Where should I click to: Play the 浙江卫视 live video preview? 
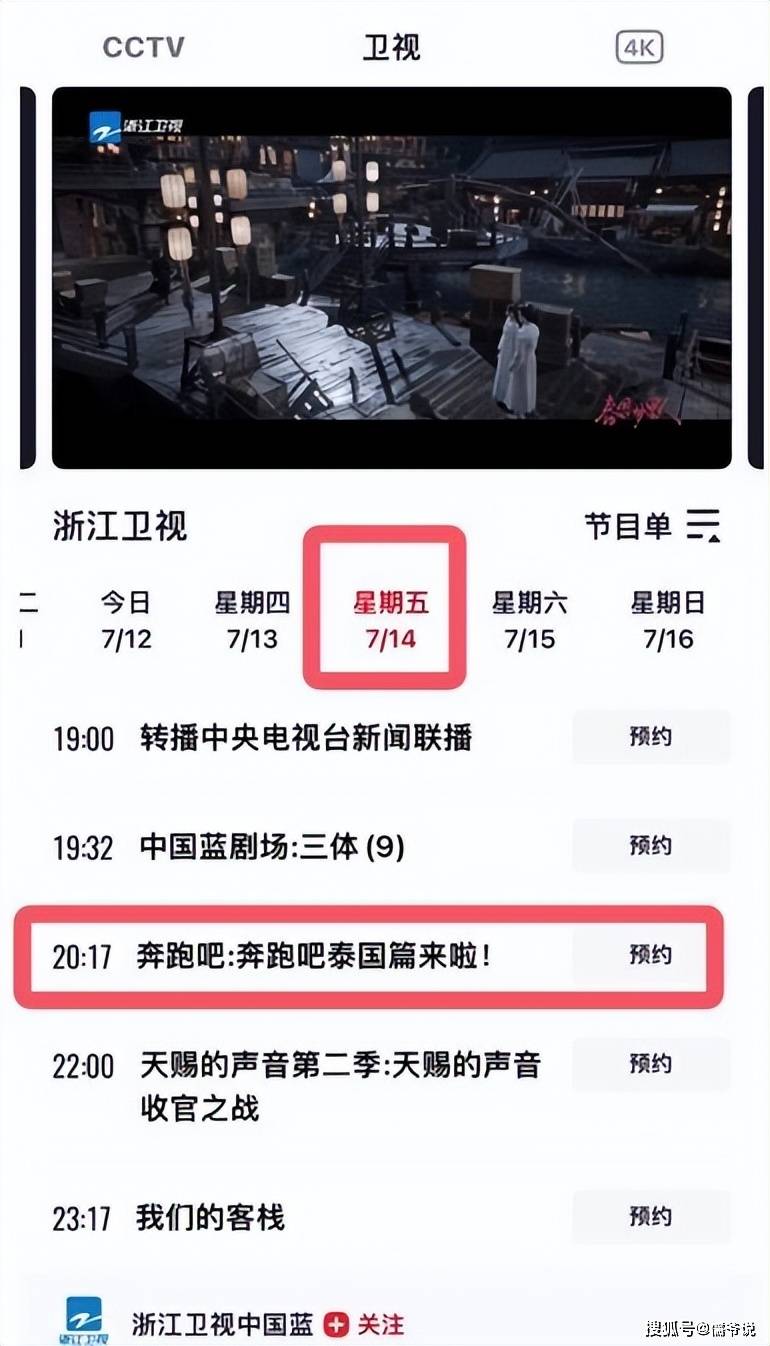click(391, 277)
